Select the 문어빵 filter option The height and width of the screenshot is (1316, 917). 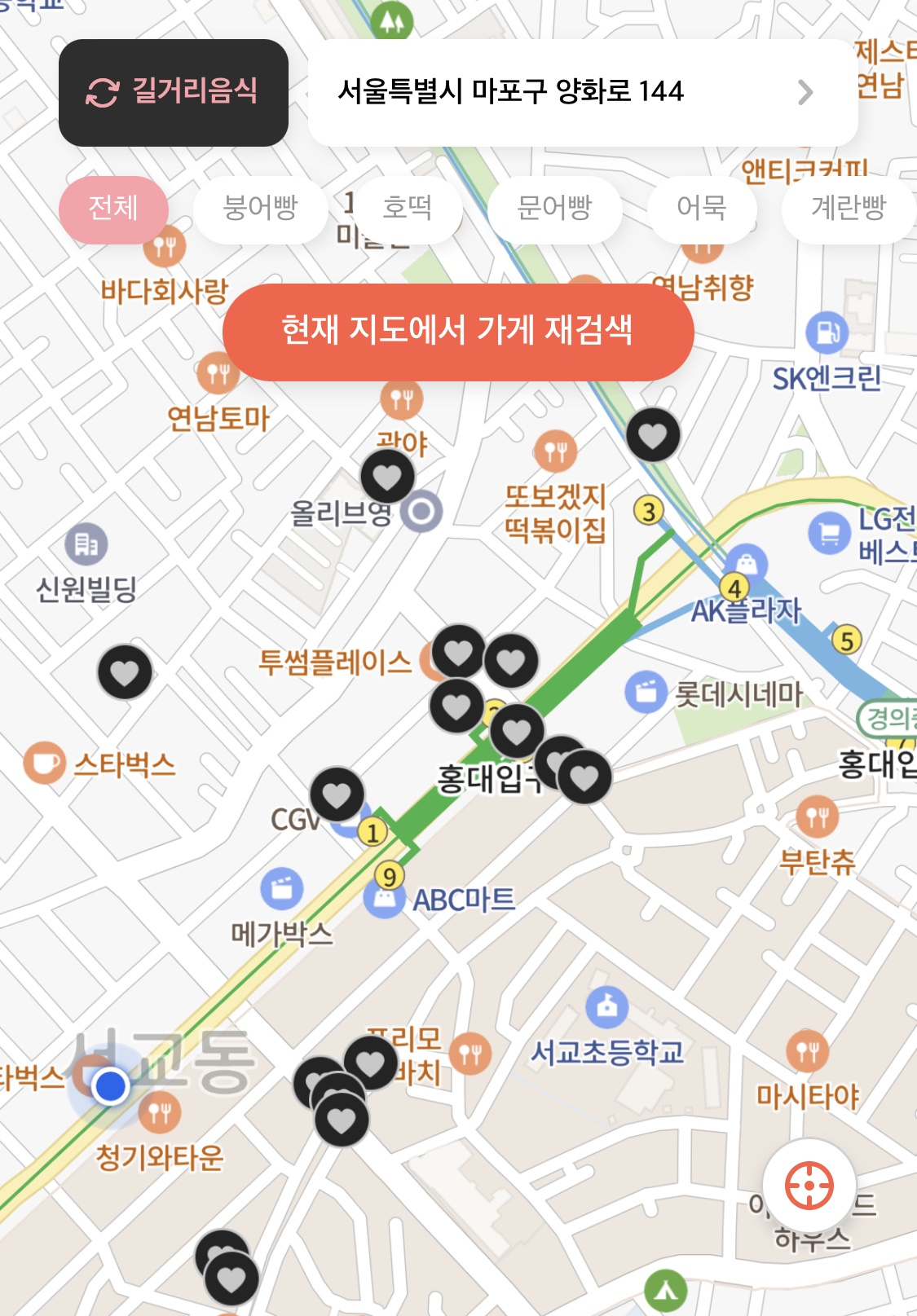[555, 209]
